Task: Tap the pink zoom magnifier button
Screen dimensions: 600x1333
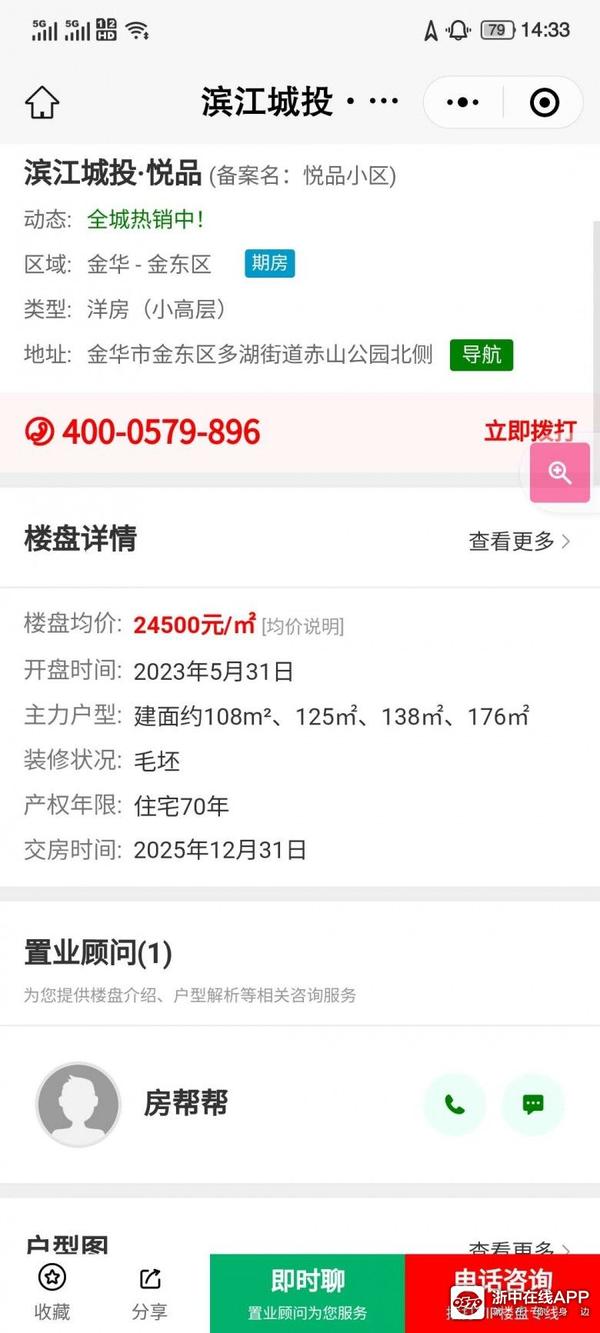Action: [x=560, y=472]
